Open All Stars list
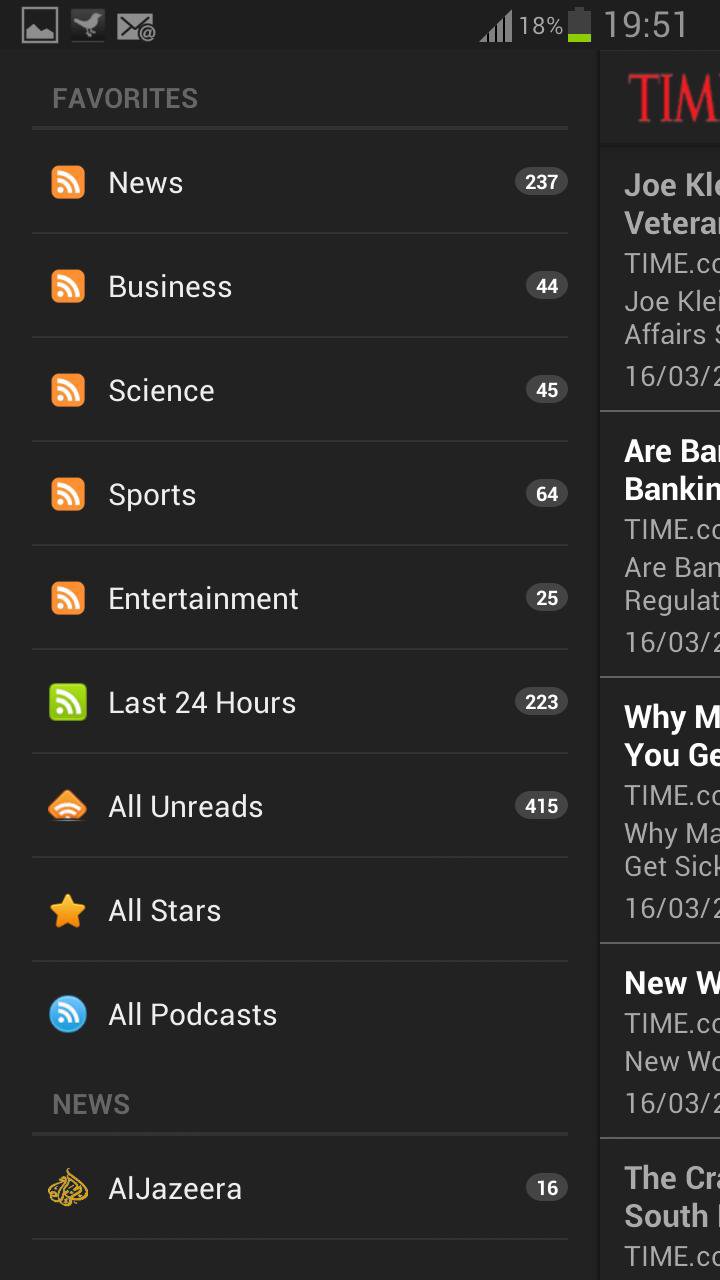The image size is (720, 1280). (x=300, y=910)
